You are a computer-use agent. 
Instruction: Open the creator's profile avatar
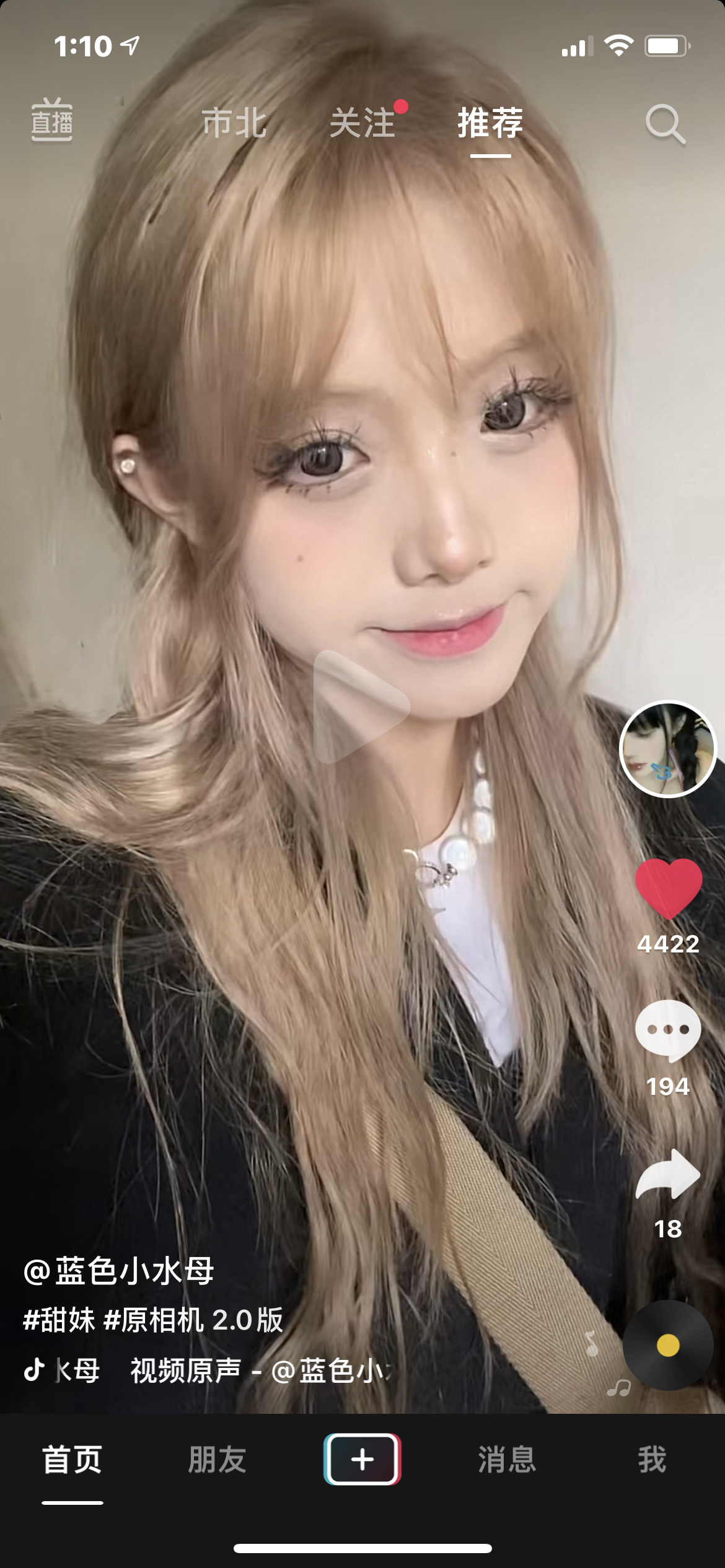click(x=667, y=749)
